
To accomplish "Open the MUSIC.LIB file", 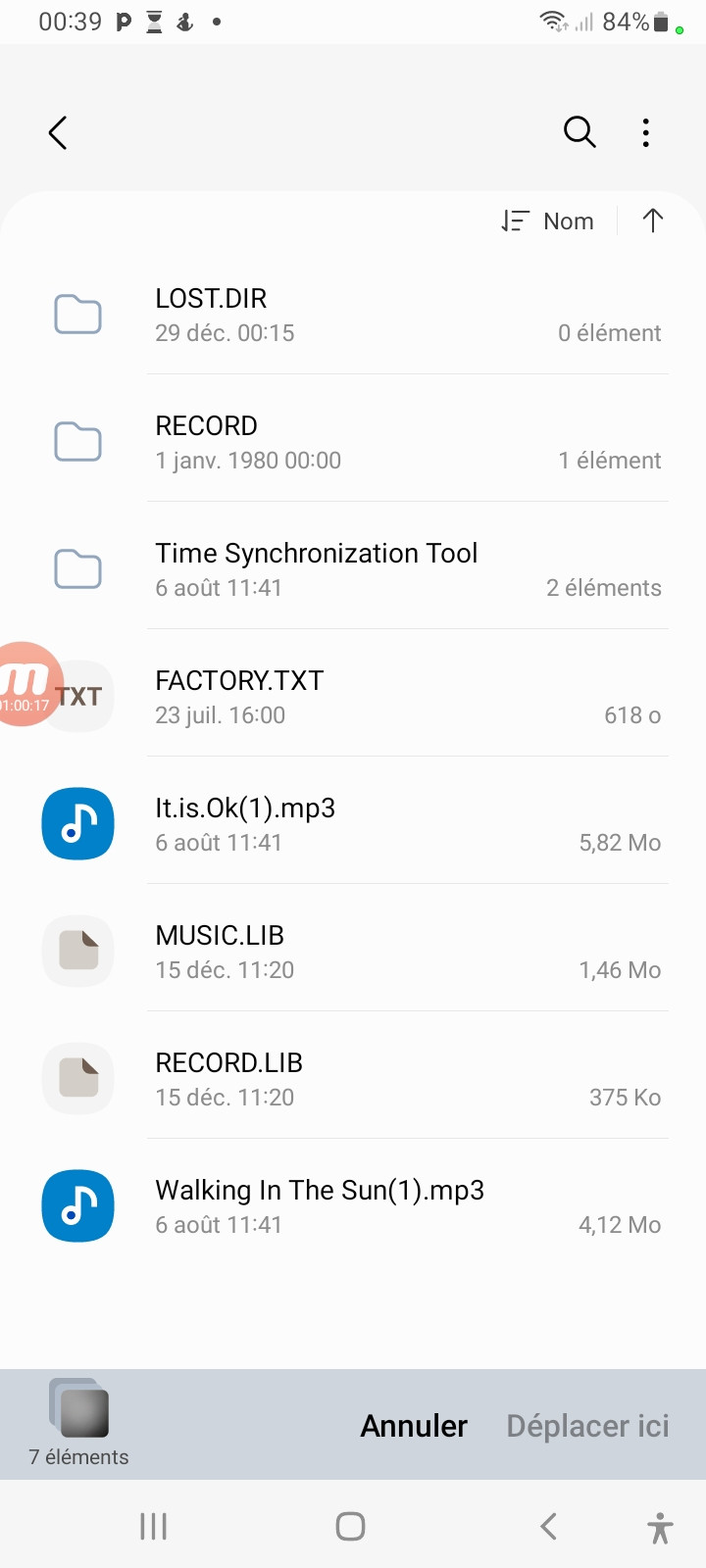I will coord(353,952).
